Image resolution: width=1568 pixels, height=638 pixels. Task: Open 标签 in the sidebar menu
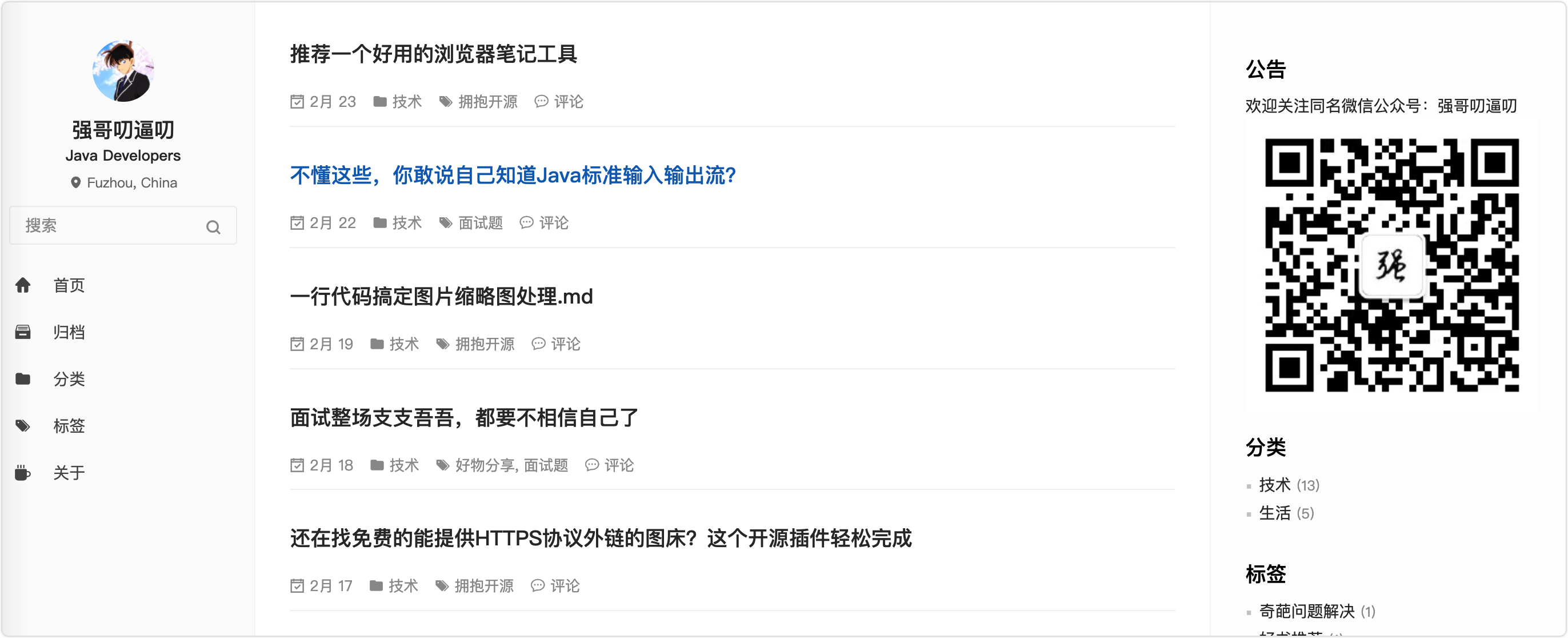coord(68,425)
